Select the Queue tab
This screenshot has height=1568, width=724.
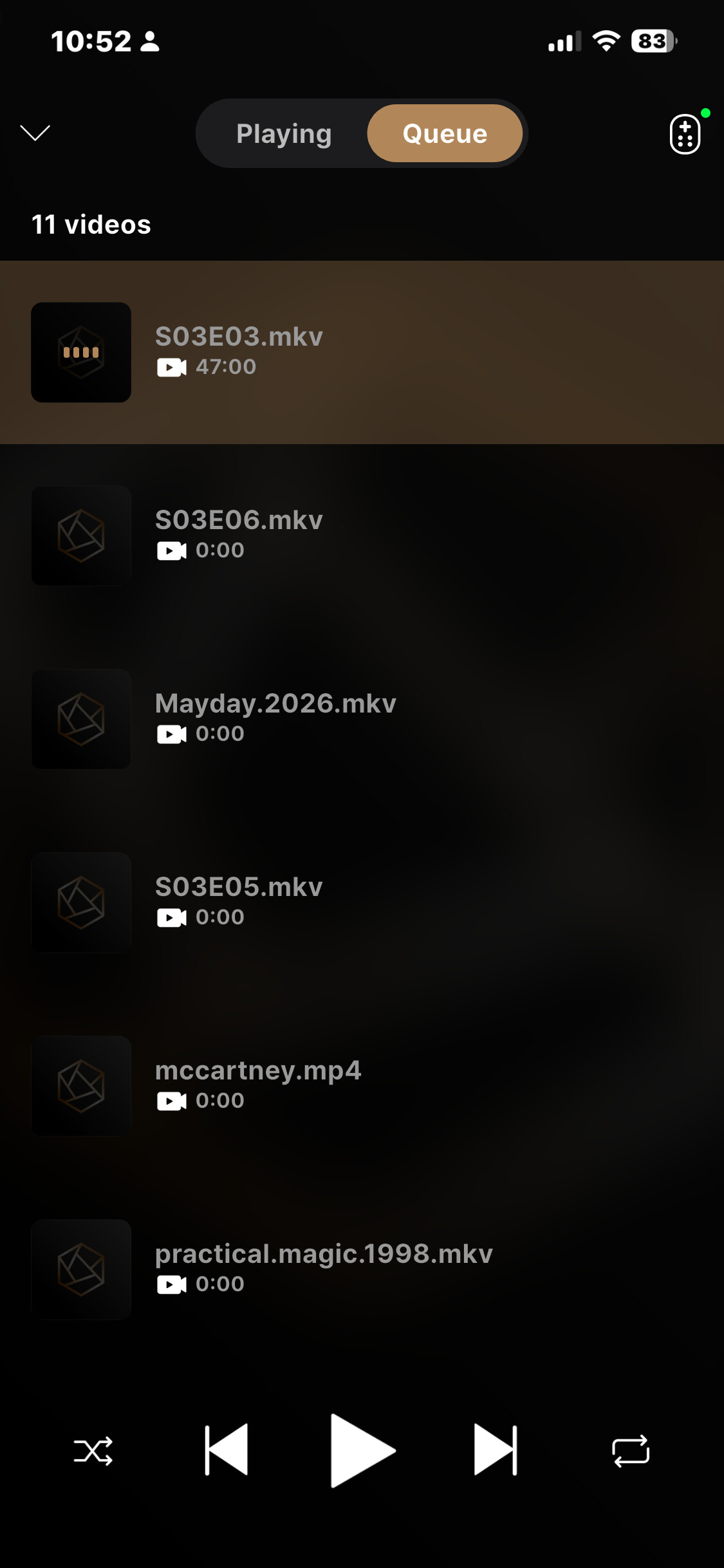(x=445, y=133)
